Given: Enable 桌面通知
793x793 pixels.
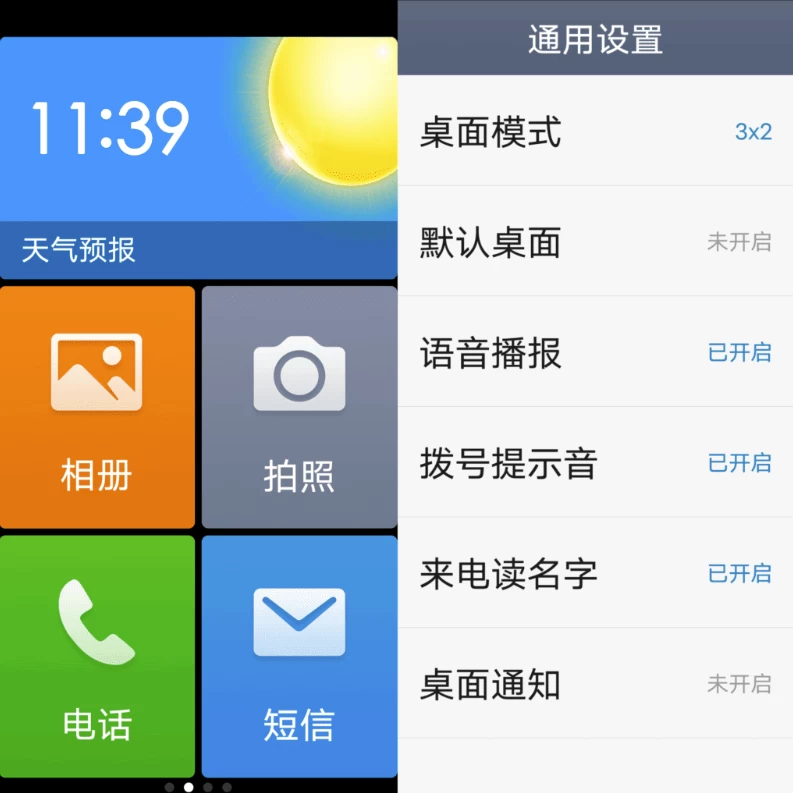Looking at the screenshot, I should [x=595, y=684].
